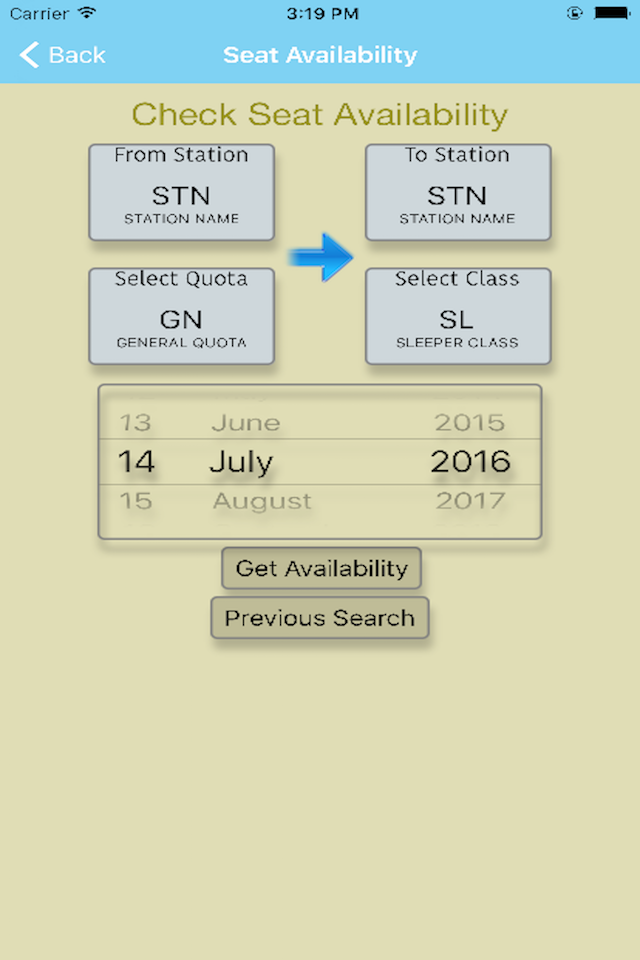Select day 13 in the date picker

[x=135, y=422]
